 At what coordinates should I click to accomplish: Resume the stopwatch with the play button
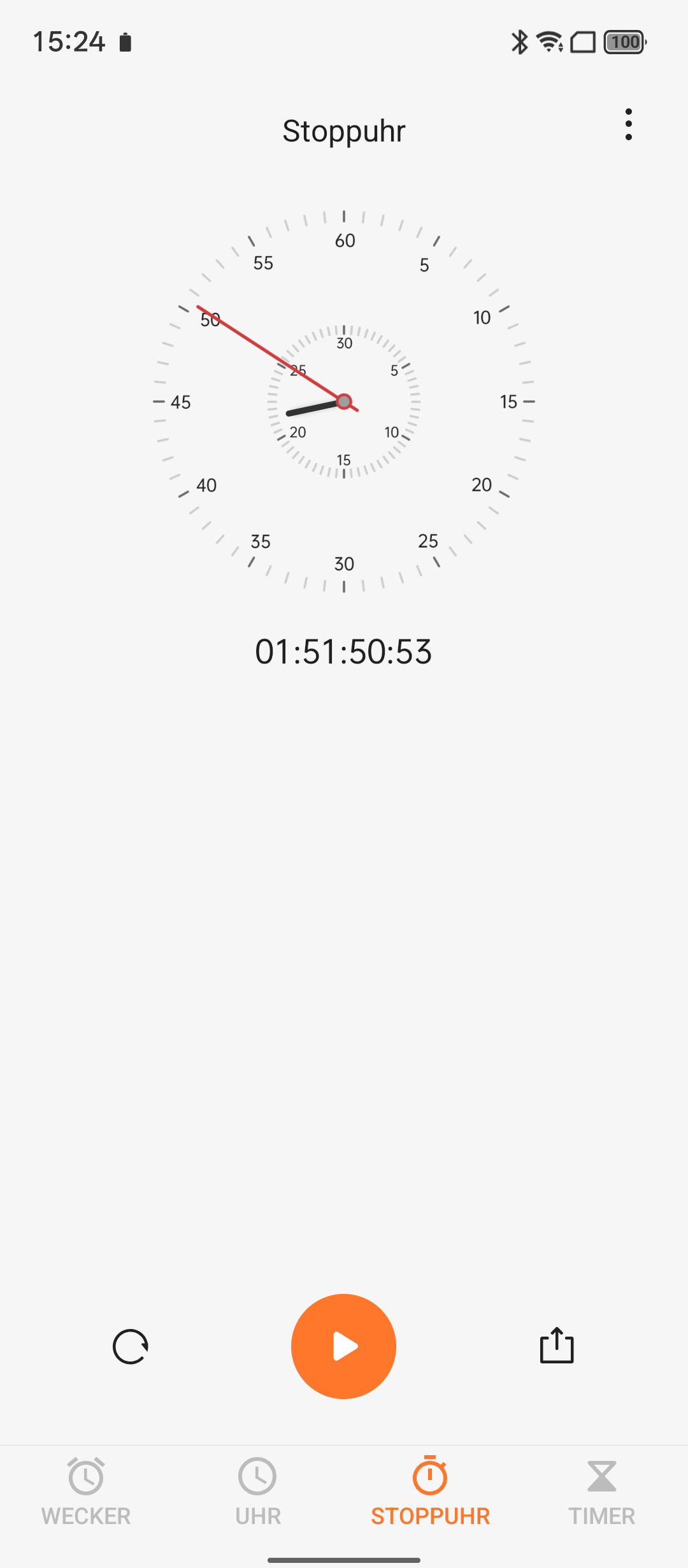[x=344, y=1346]
